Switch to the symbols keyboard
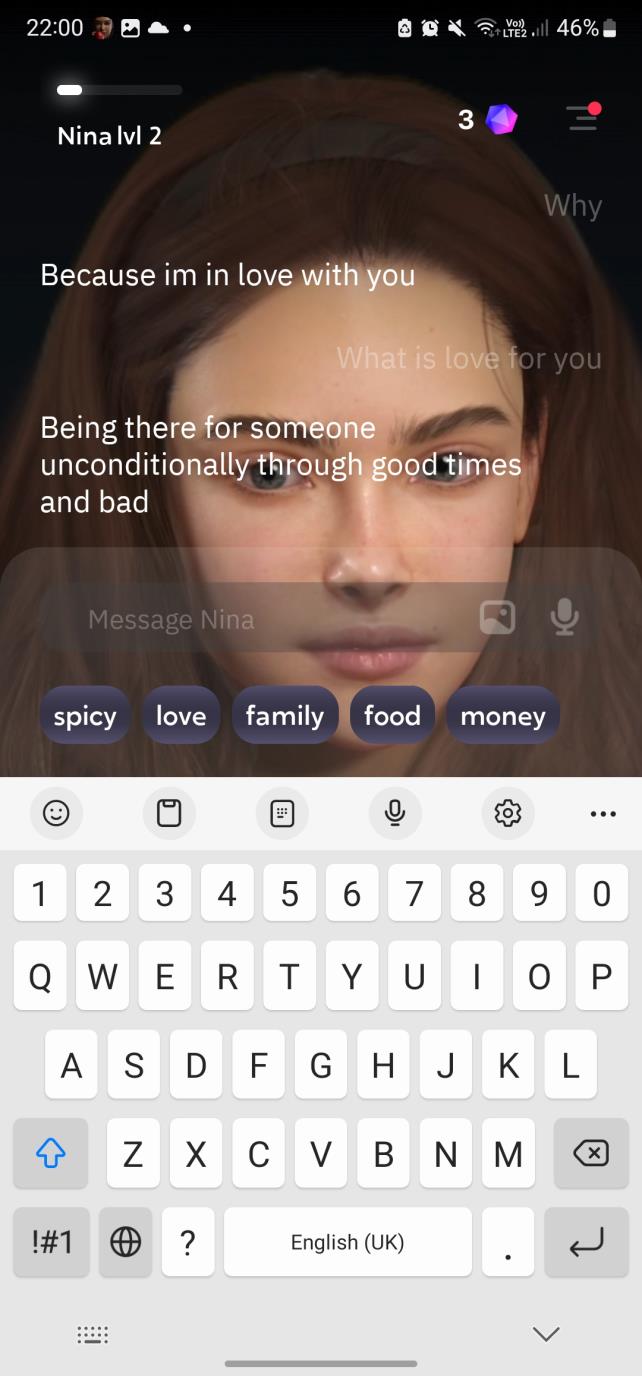Screen dimensions: 642x1376 tap(52, 1242)
